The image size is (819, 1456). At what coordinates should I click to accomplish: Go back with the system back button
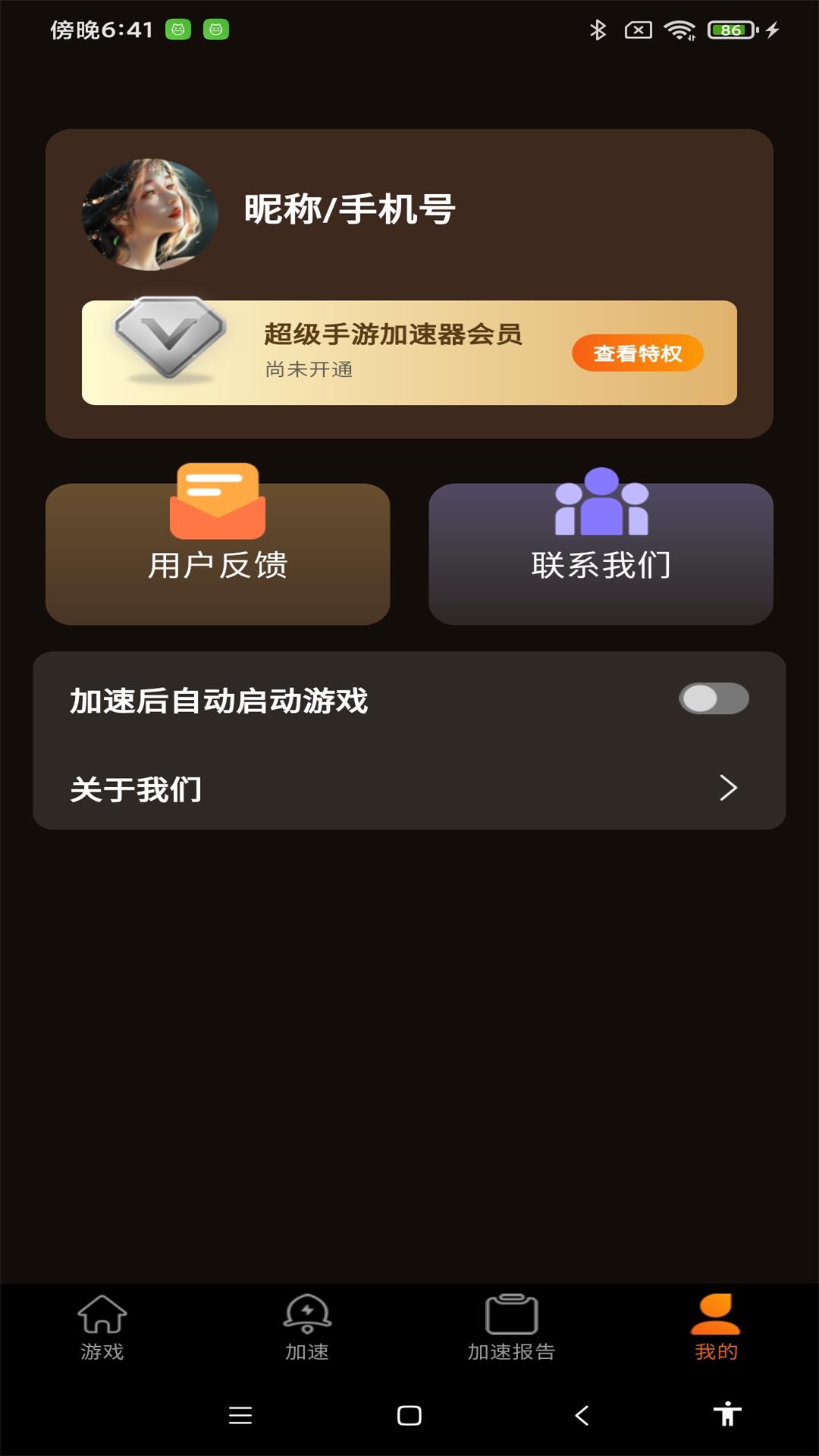(582, 1415)
